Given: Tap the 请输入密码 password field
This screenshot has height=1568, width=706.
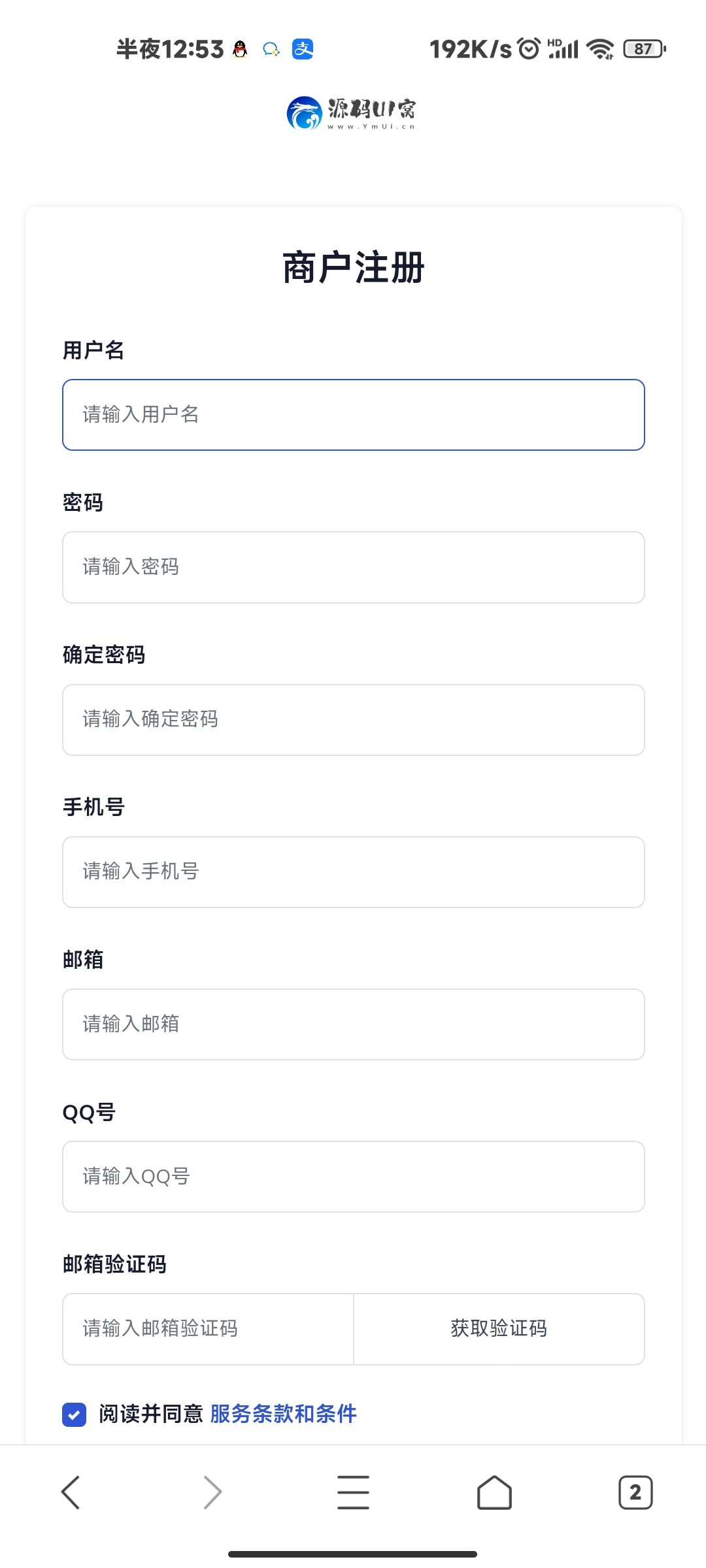Looking at the screenshot, I should (x=354, y=567).
